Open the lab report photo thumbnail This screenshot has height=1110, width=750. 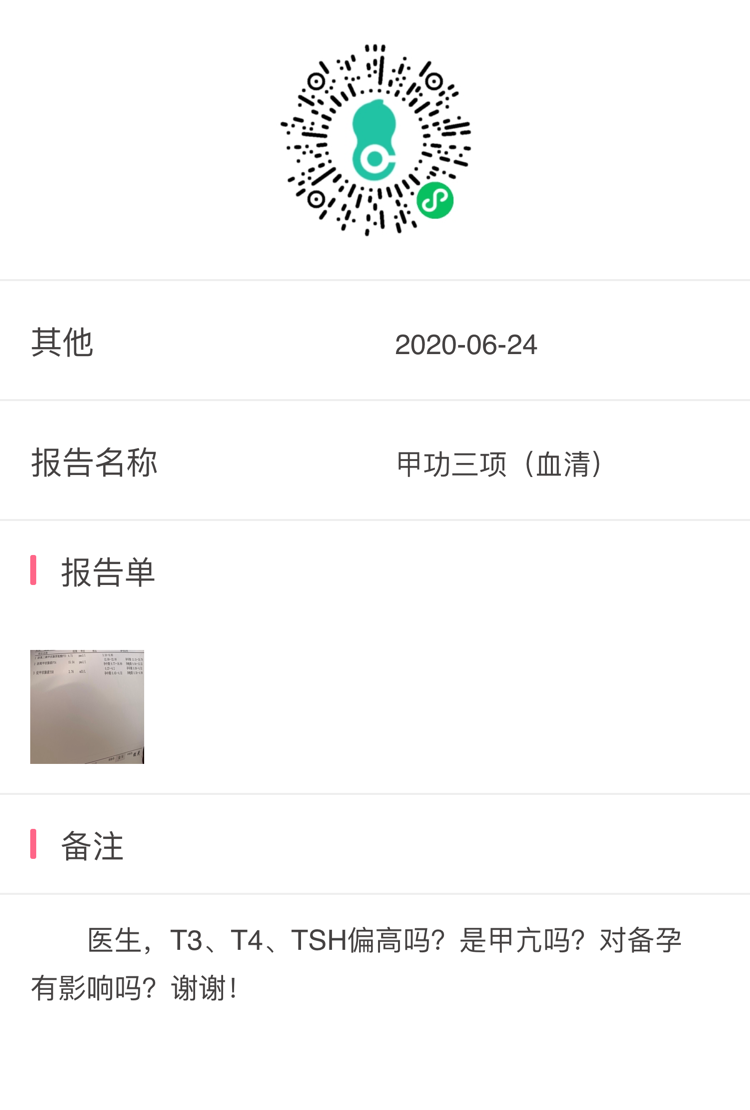coord(86,706)
